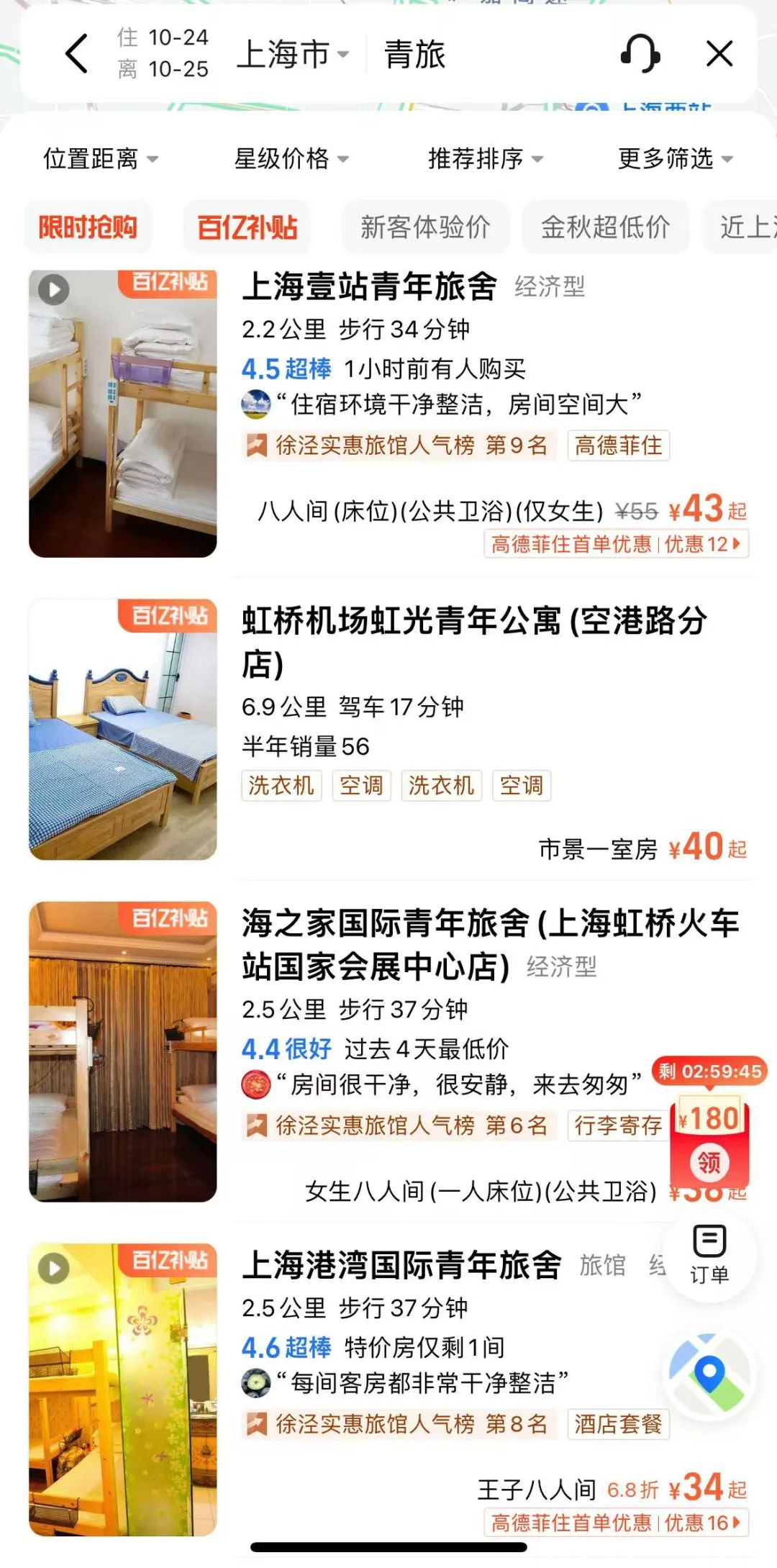Contact customer service via headset icon

tap(640, 54)
